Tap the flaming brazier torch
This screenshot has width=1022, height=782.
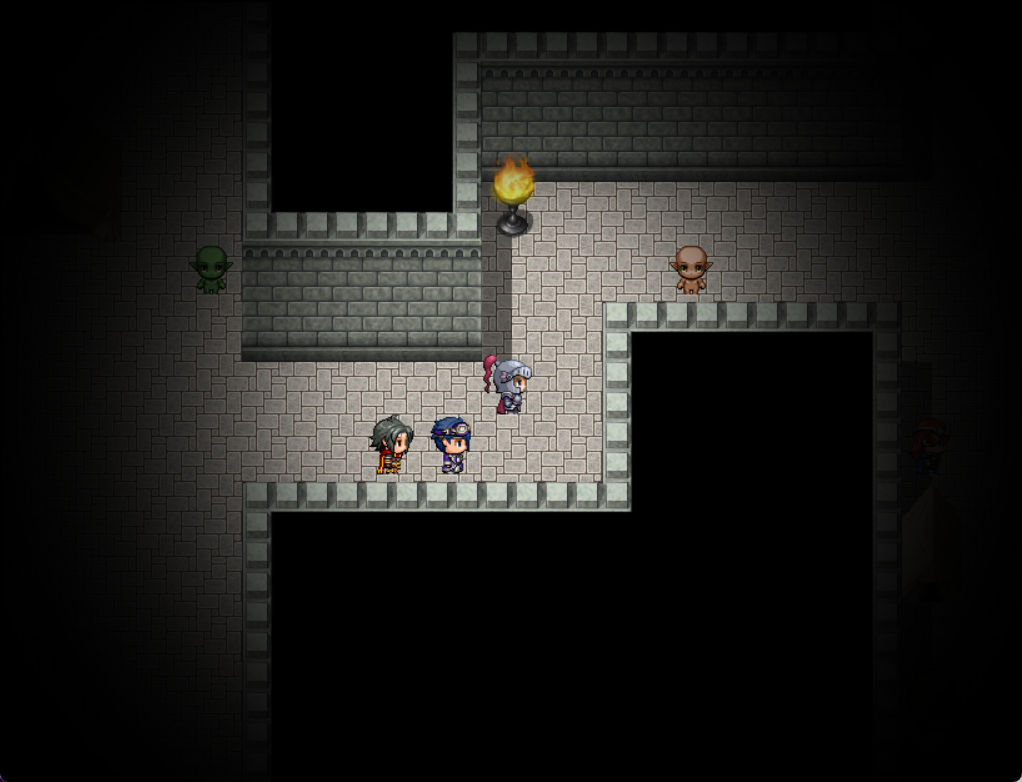[x=513, y=196]
